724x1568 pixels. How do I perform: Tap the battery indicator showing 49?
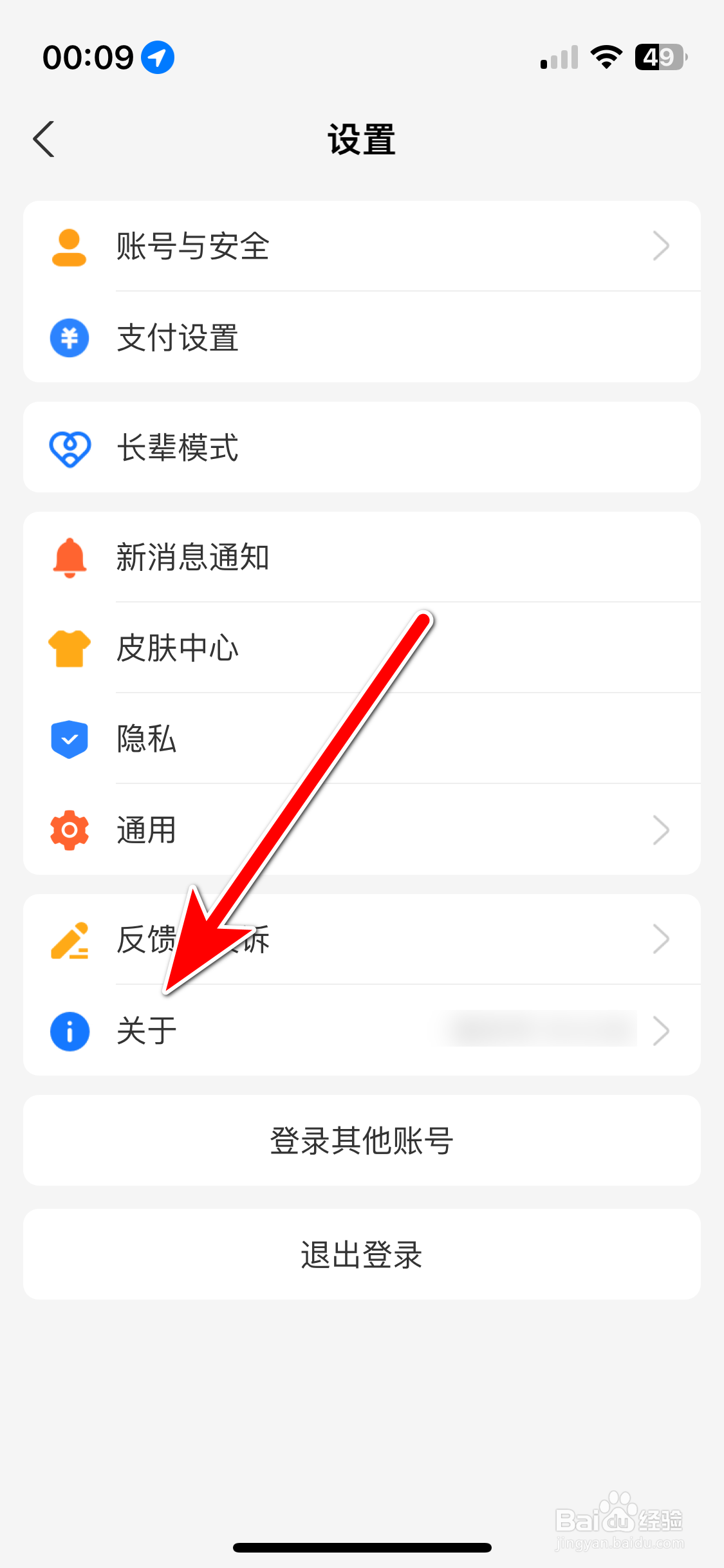tap(660, 57)
